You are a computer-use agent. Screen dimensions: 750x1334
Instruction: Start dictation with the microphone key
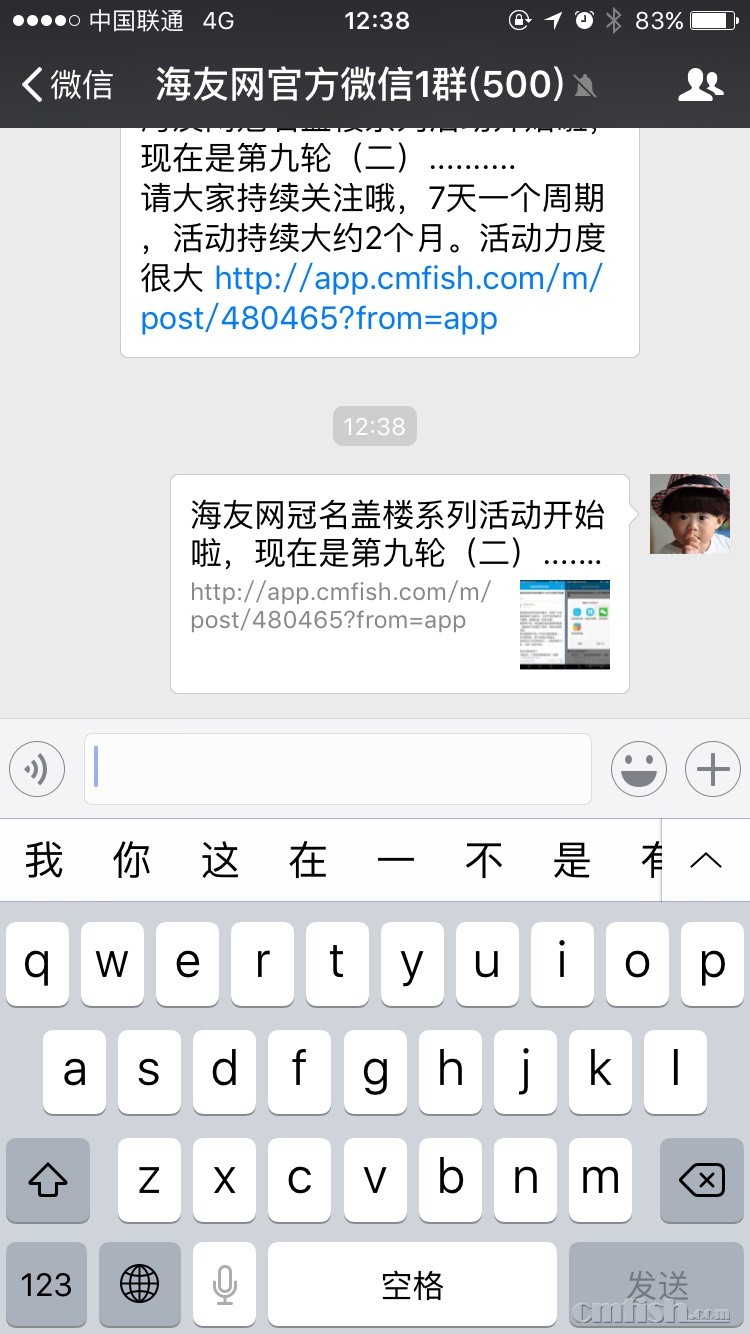click(224, 1285)
